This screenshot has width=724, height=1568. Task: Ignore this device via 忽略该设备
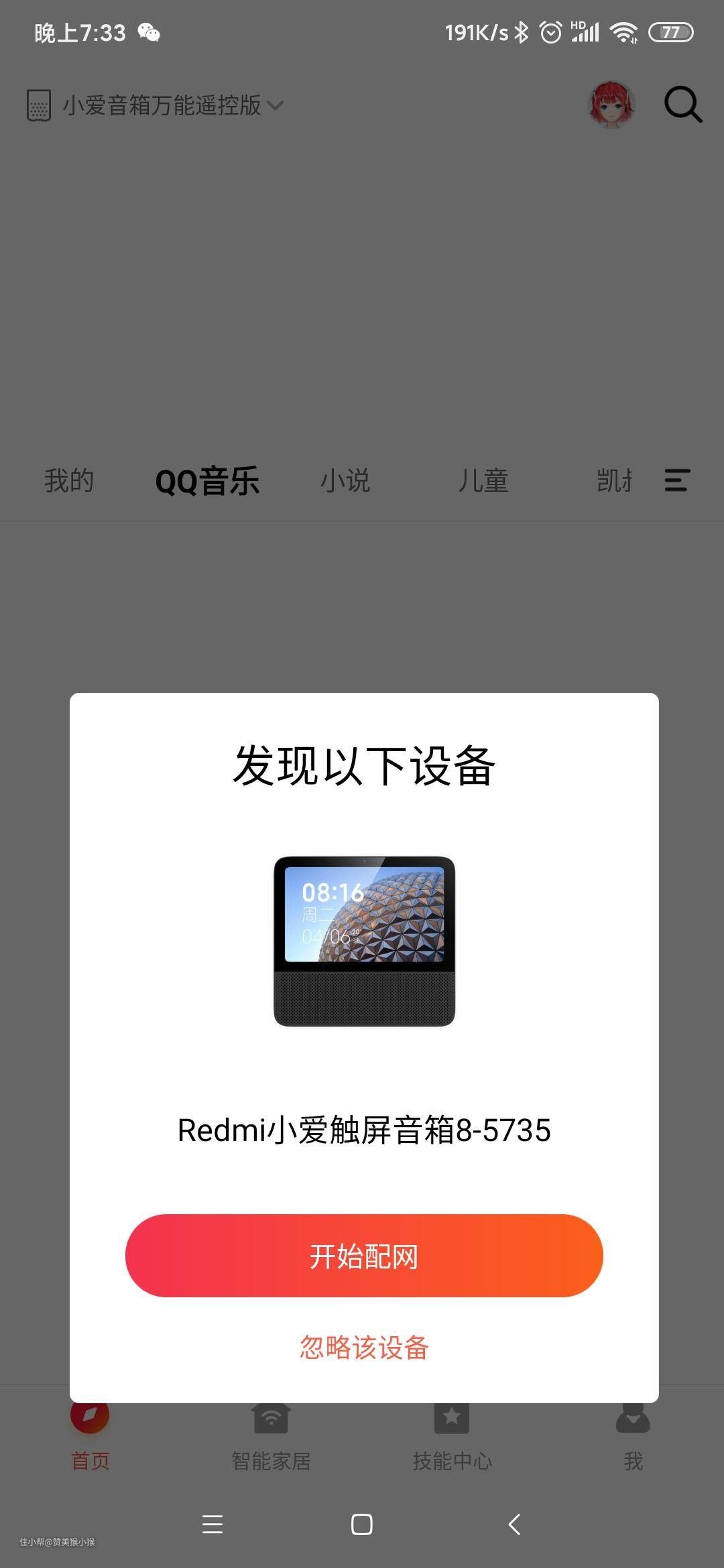364,1347
